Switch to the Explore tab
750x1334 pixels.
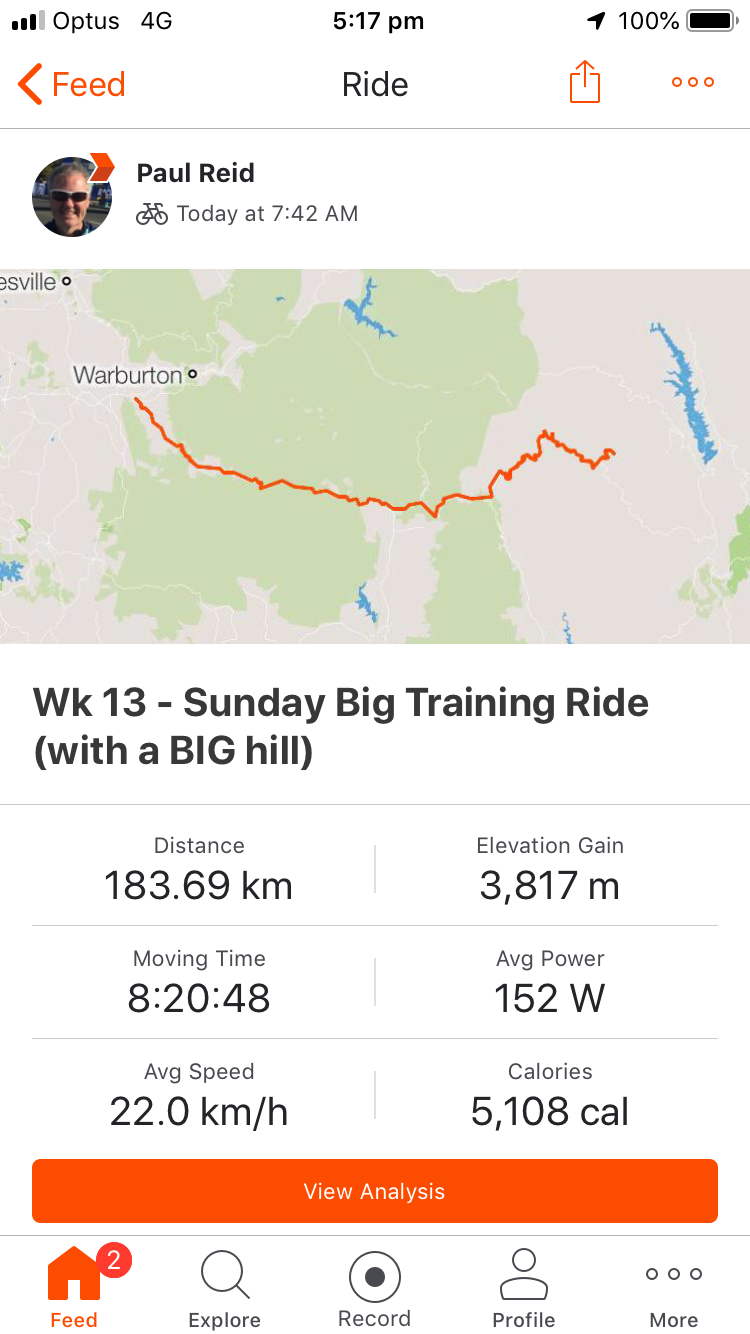[225, 1288]
